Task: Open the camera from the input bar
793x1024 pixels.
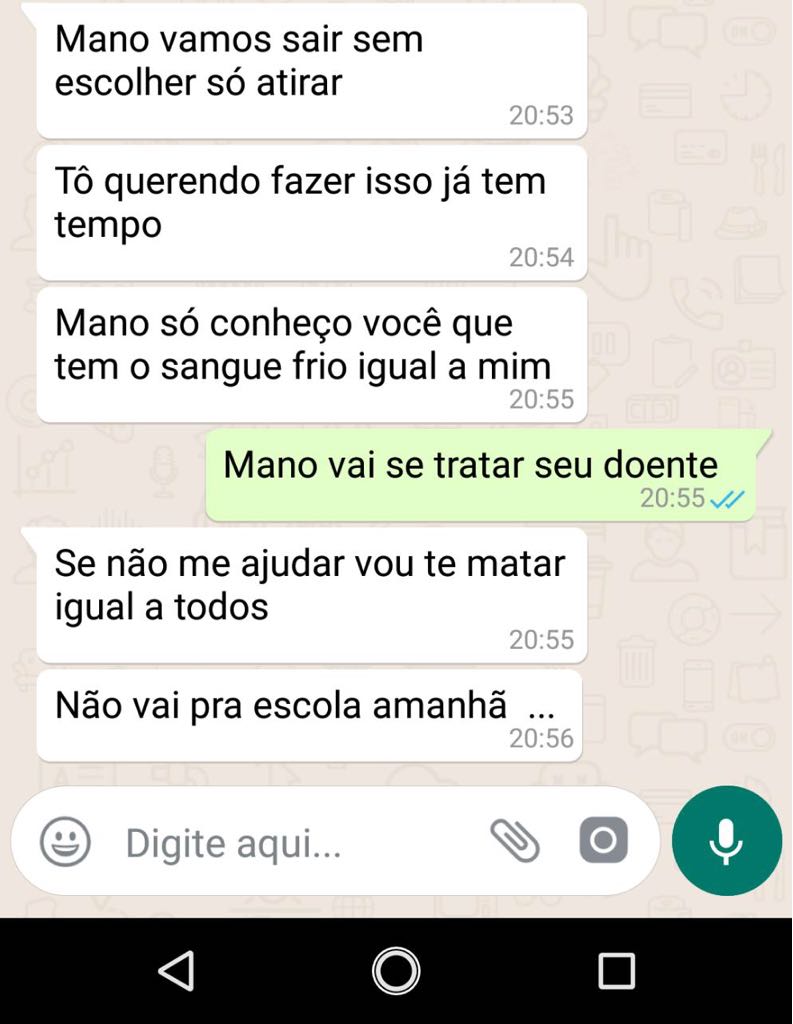Action: 604,841
